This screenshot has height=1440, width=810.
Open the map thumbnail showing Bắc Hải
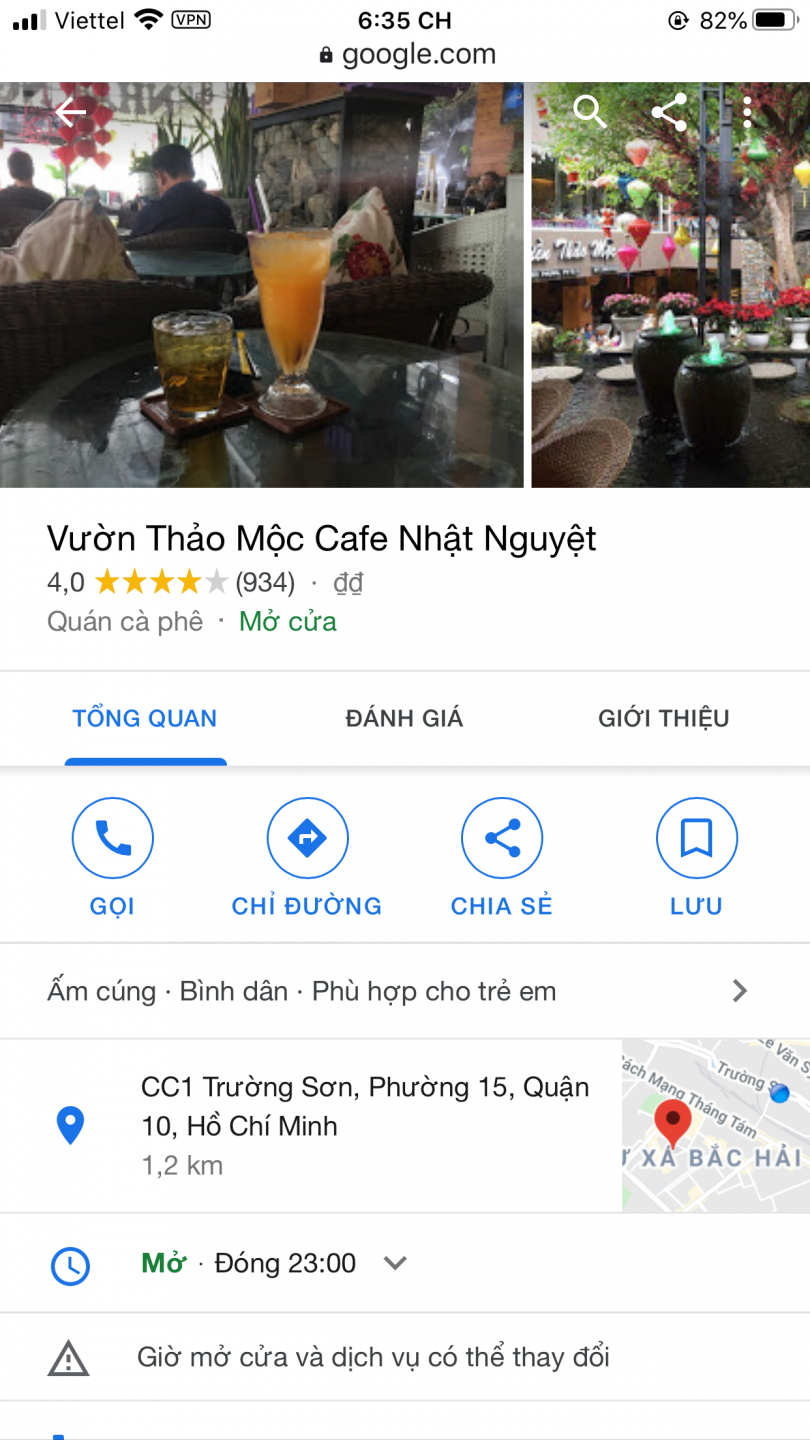click(715, 1125)
